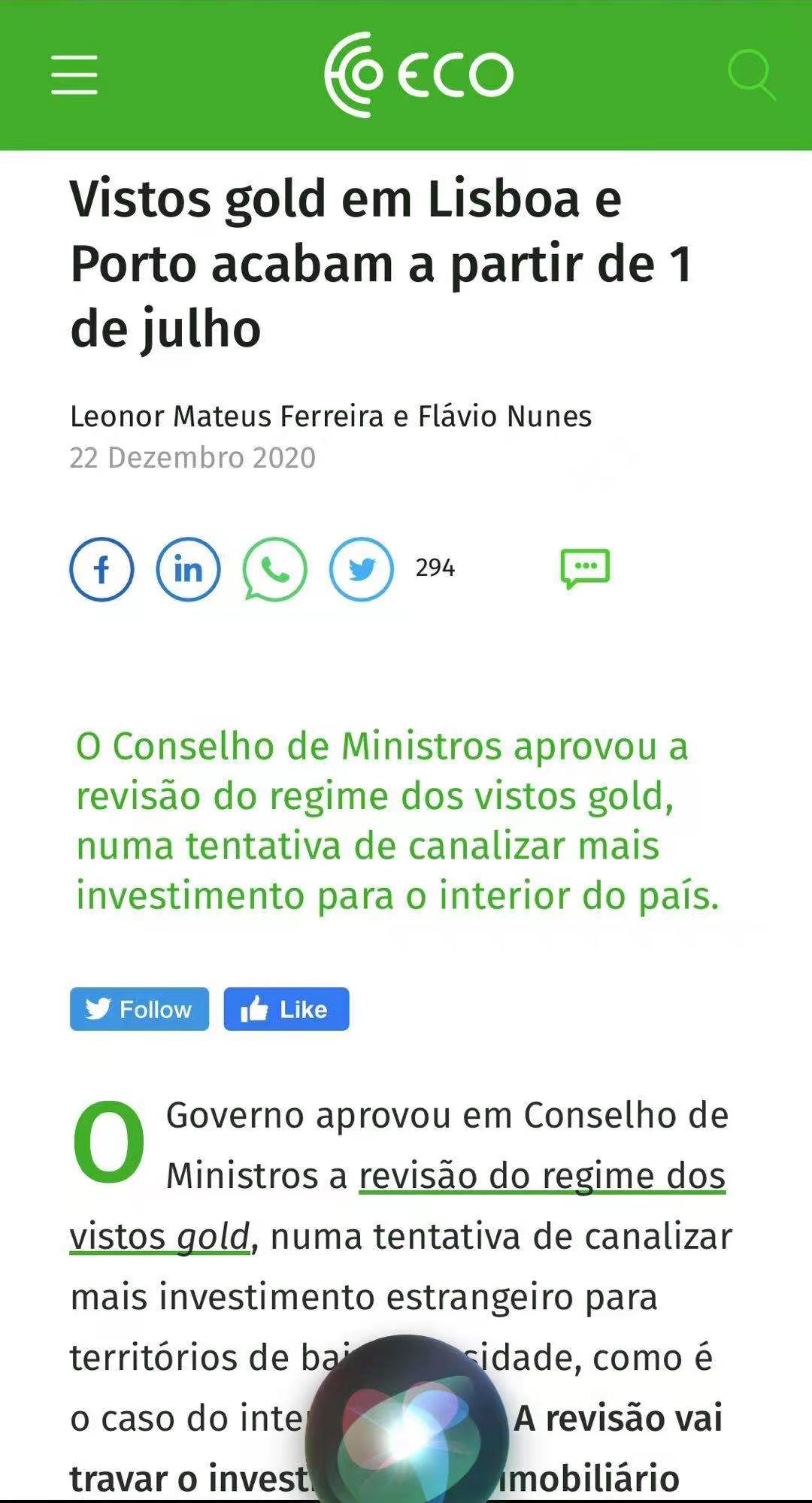Open the search magnifier
This screenshot has width=812, height=1503.
click(751, 74)
